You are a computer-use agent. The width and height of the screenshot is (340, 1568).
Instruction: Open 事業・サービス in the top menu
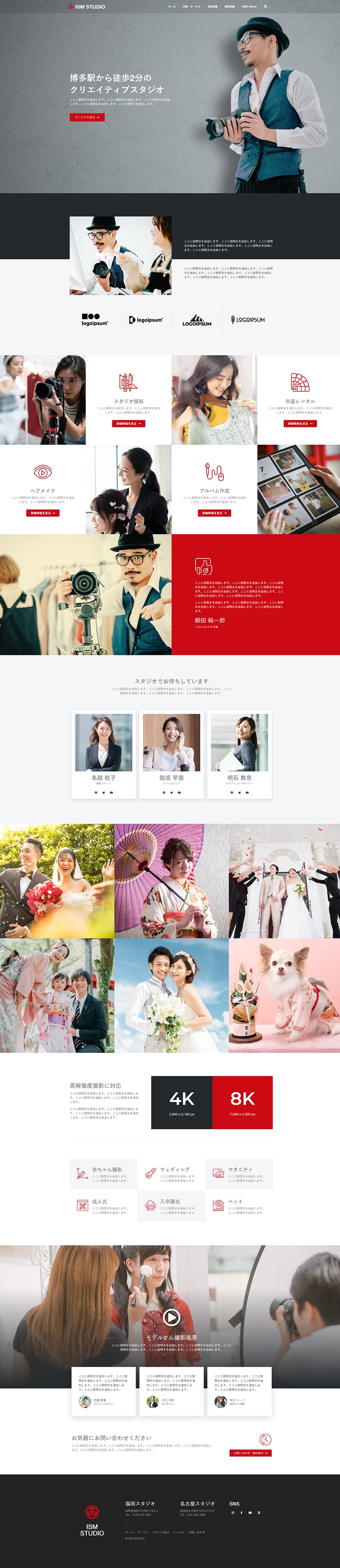tap(191, 7)
